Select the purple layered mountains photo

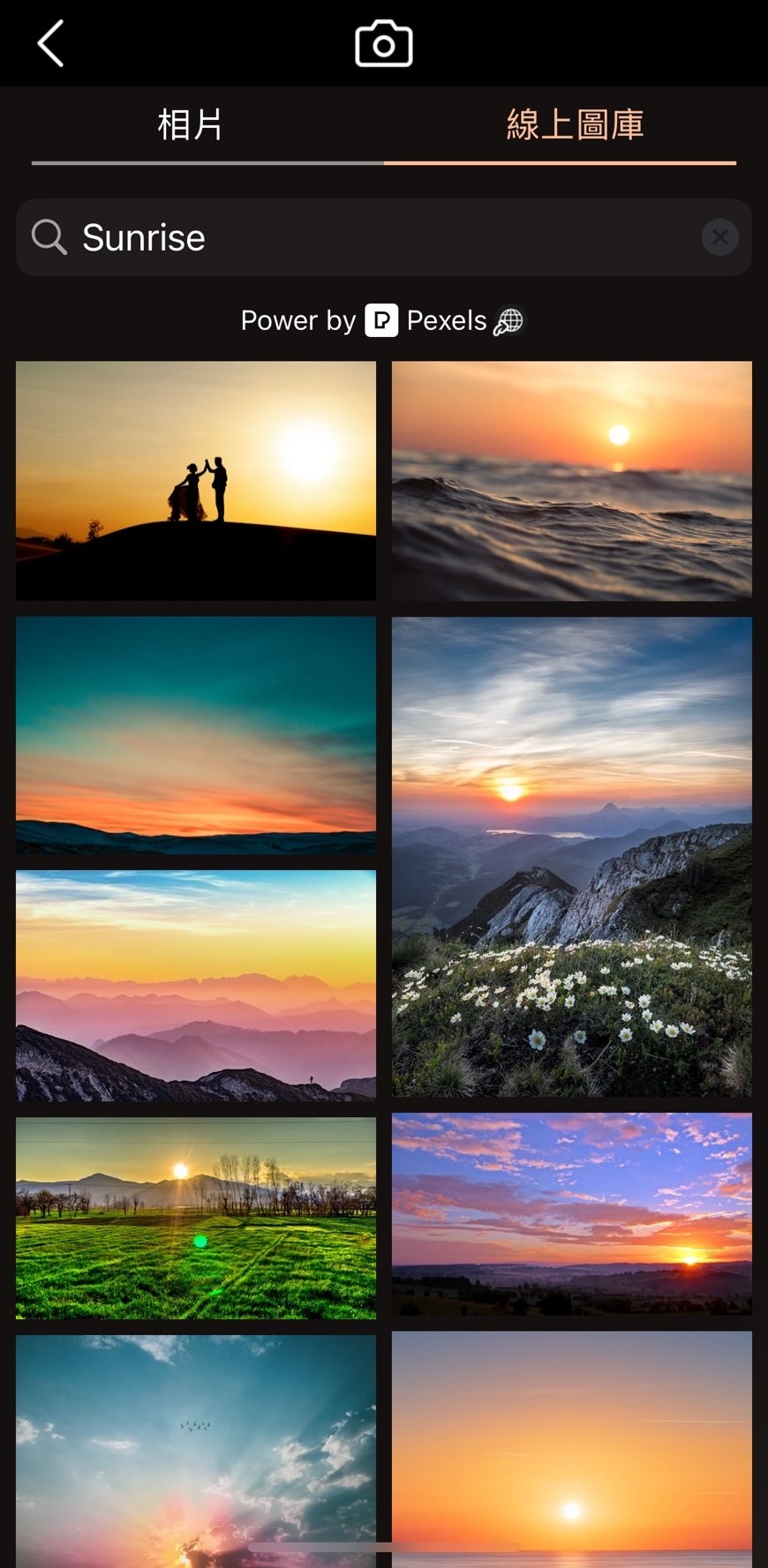tap(196, 986)
